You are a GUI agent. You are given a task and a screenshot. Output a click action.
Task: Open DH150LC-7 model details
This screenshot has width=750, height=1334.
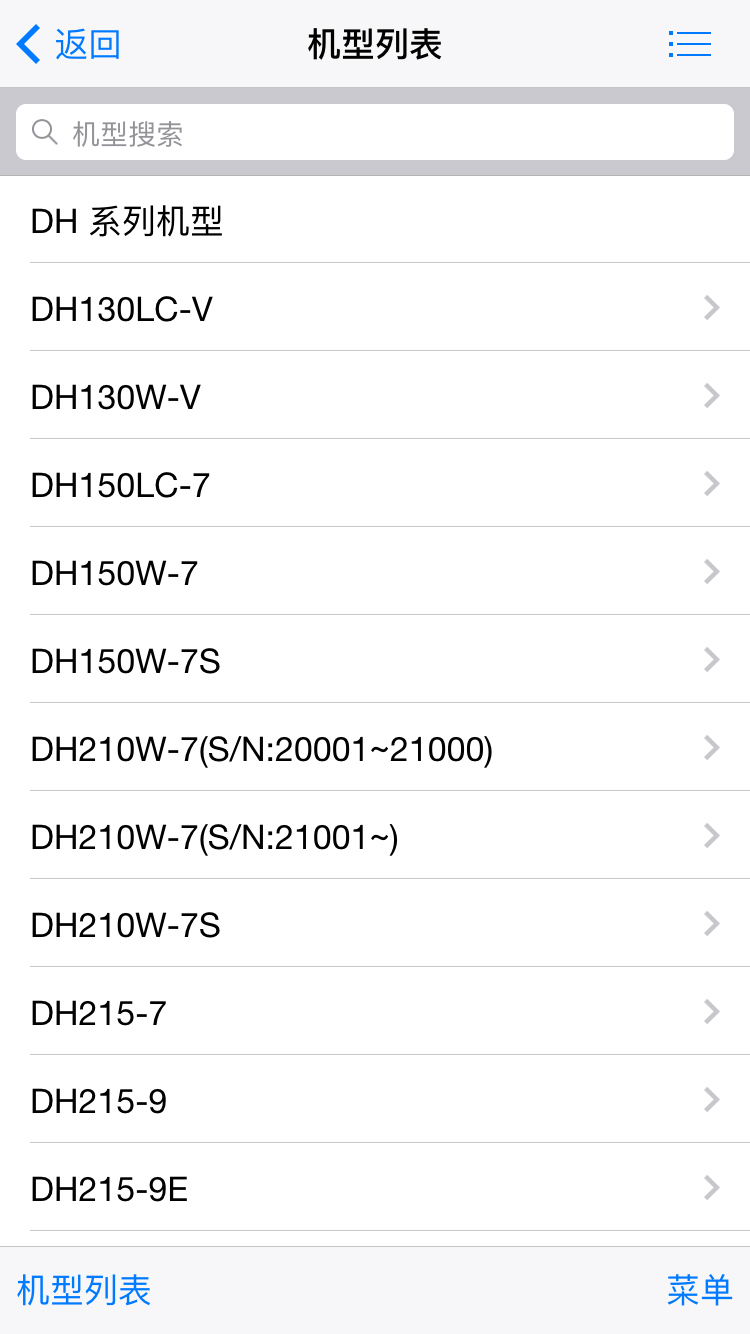(375, 485)
